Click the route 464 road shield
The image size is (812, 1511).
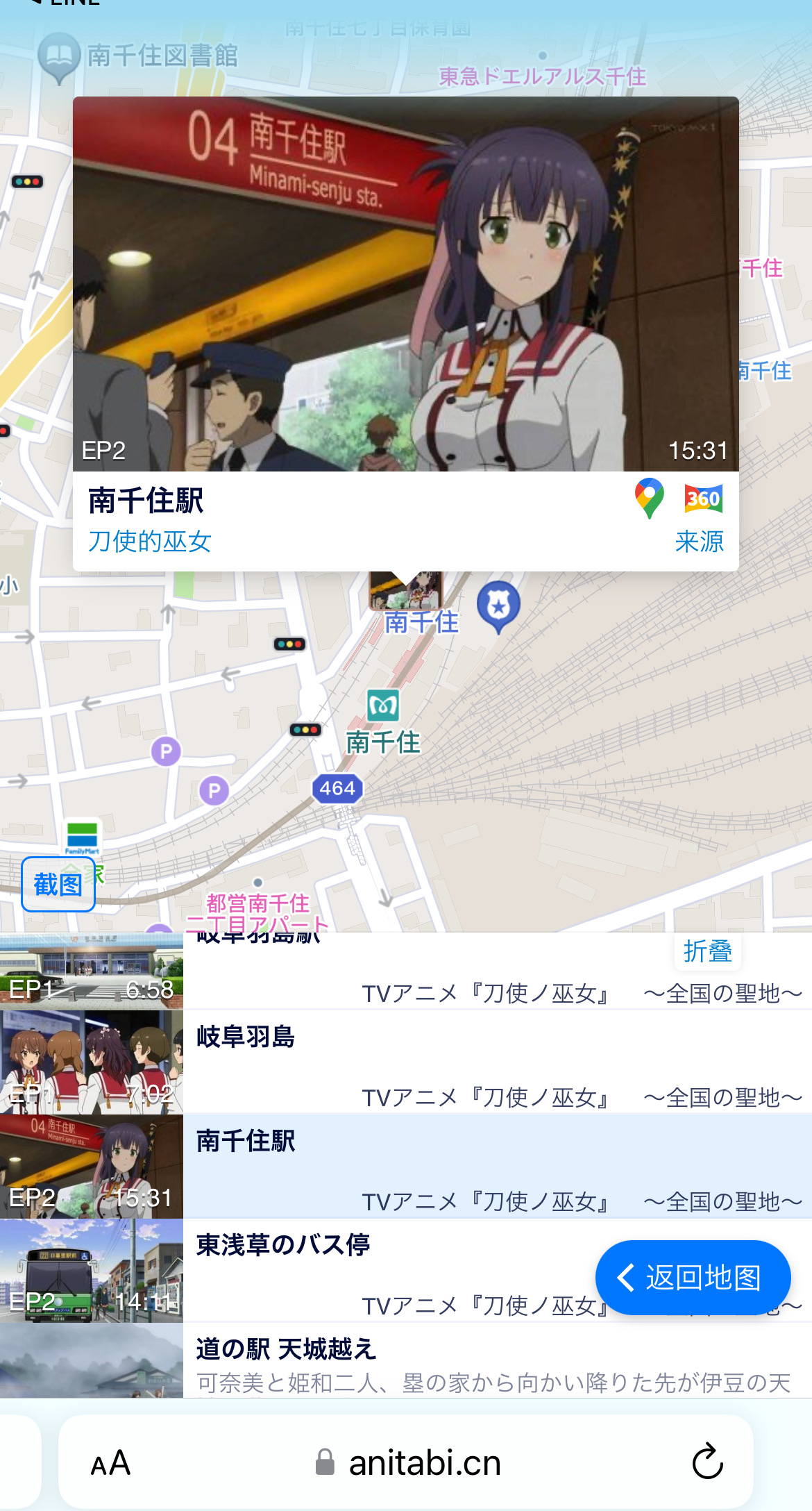click(x=336, y=787)
